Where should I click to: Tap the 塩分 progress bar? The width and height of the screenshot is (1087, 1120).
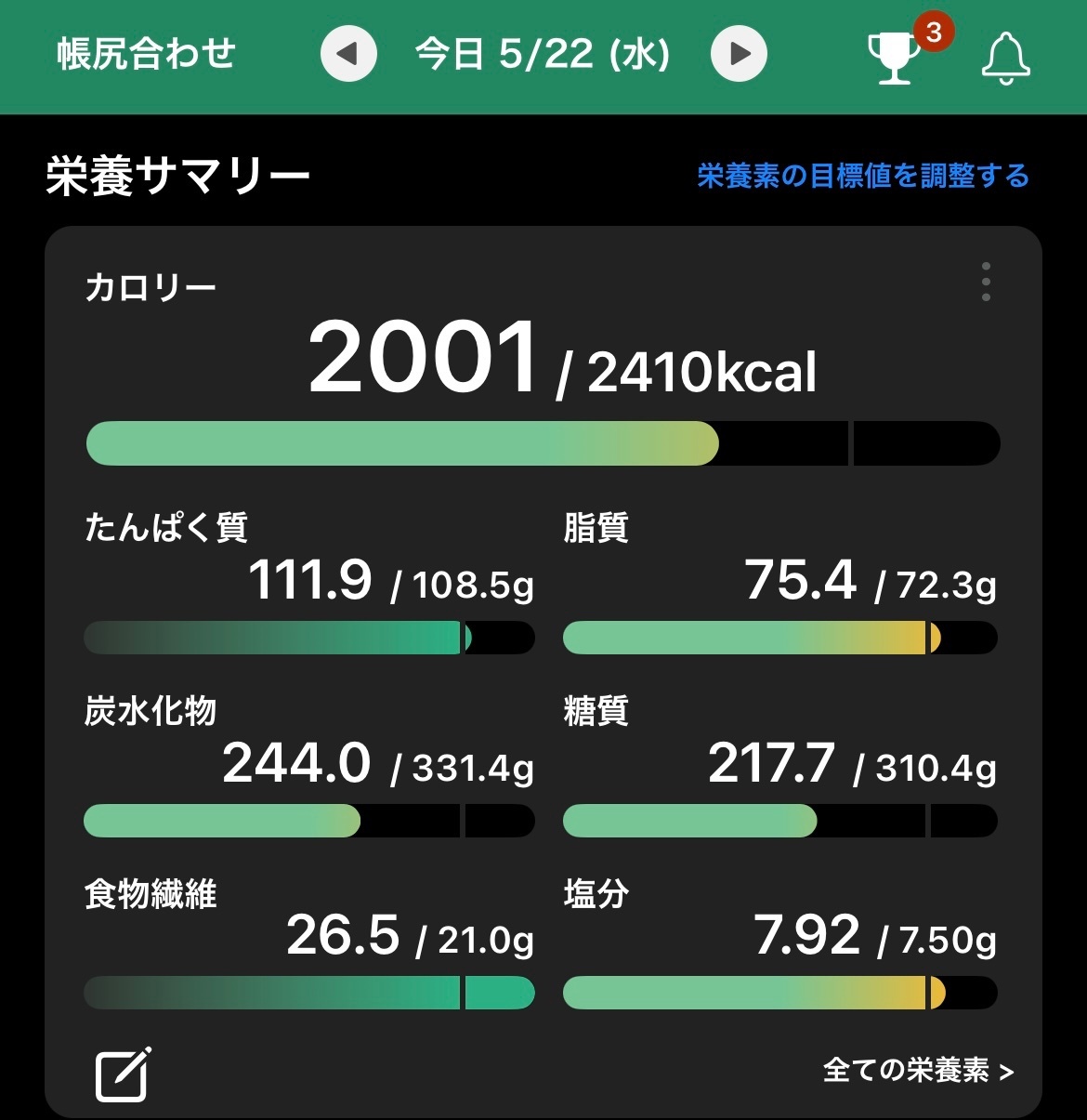781,993
